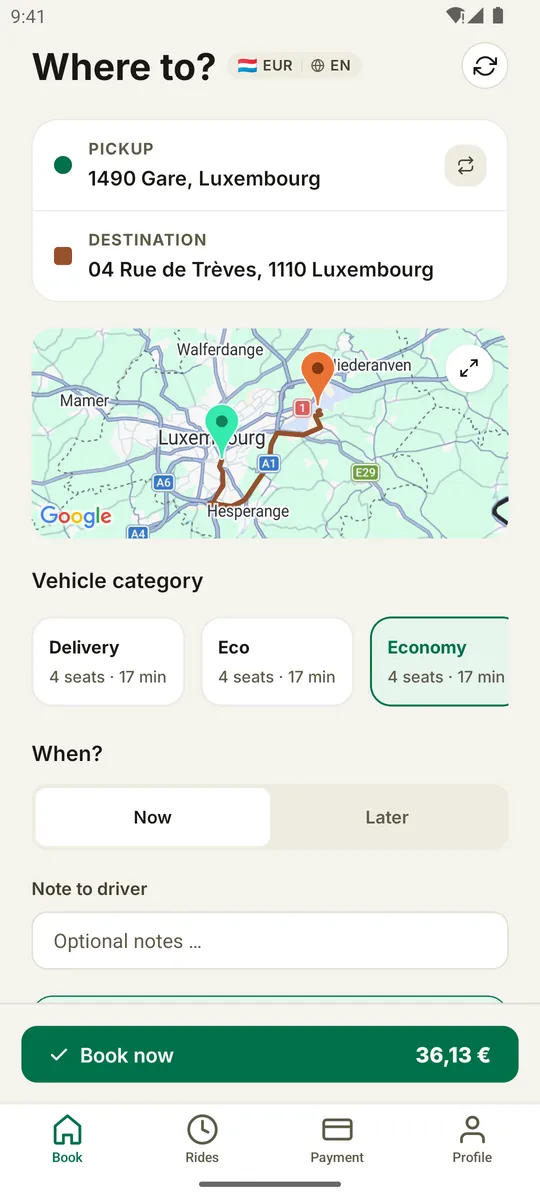Switch to the Later option
This screenshot has height=1200, width=540.
[387, 817]
